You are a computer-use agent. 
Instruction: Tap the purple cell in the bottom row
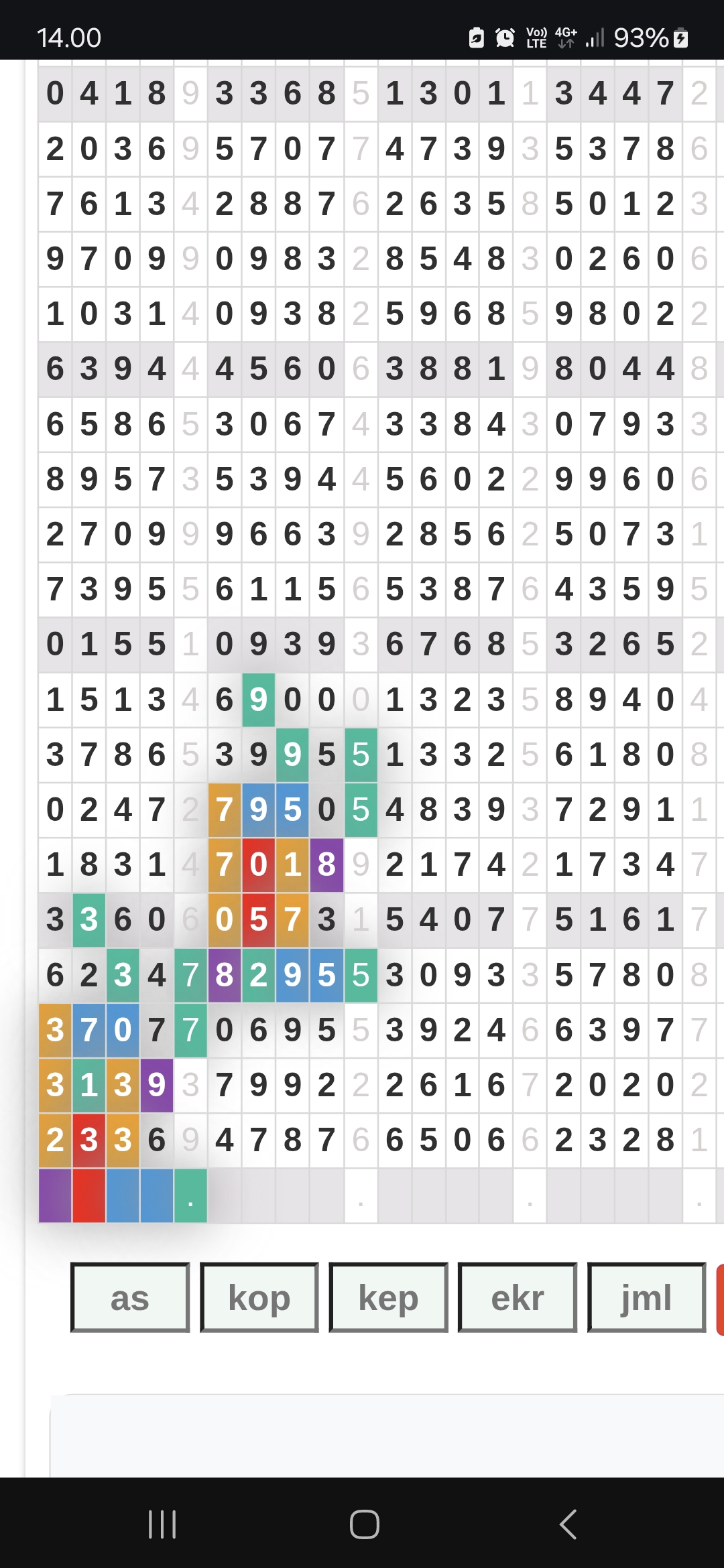[x=55, y=1195]
